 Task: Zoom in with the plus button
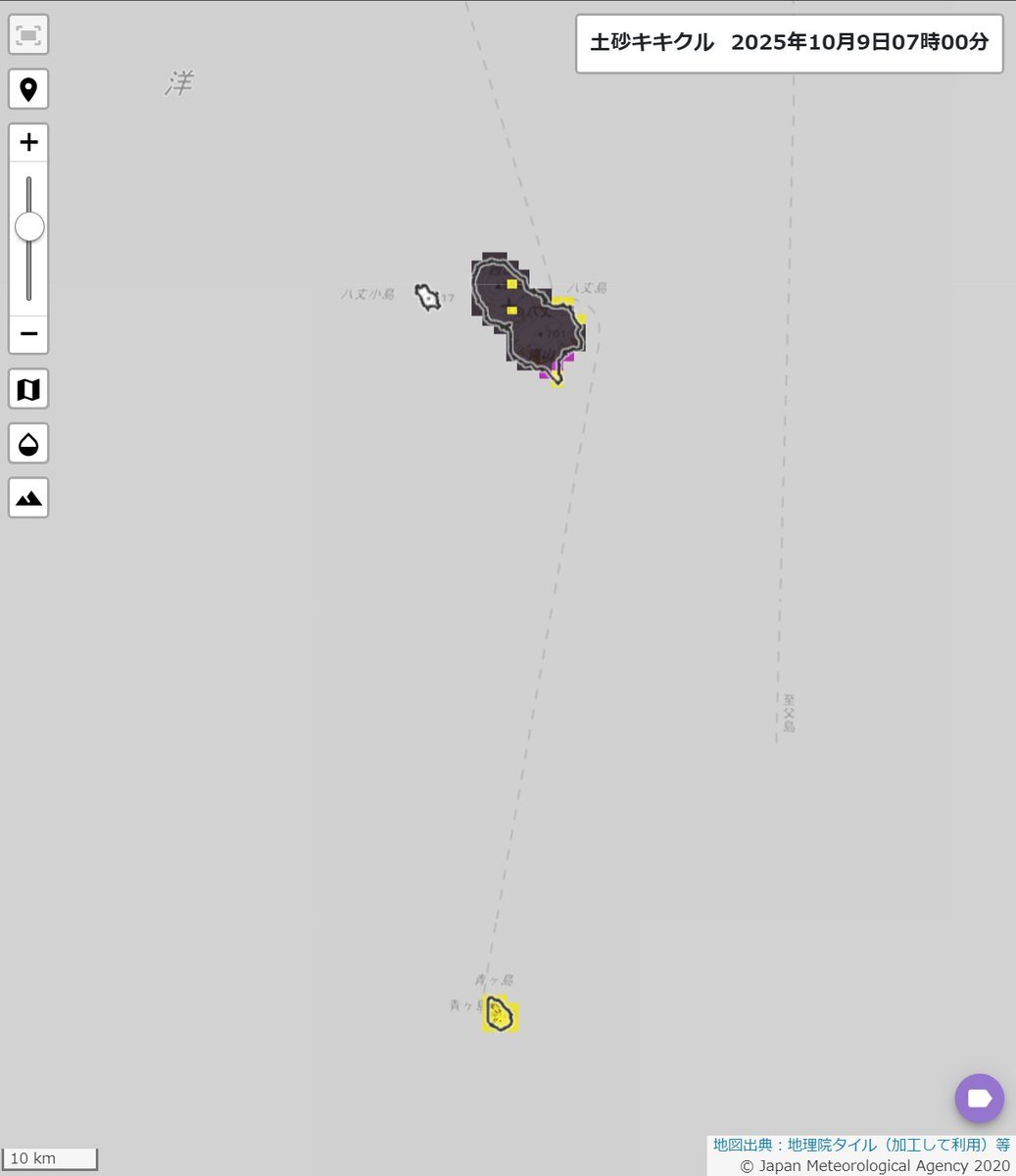click(28, 142)
